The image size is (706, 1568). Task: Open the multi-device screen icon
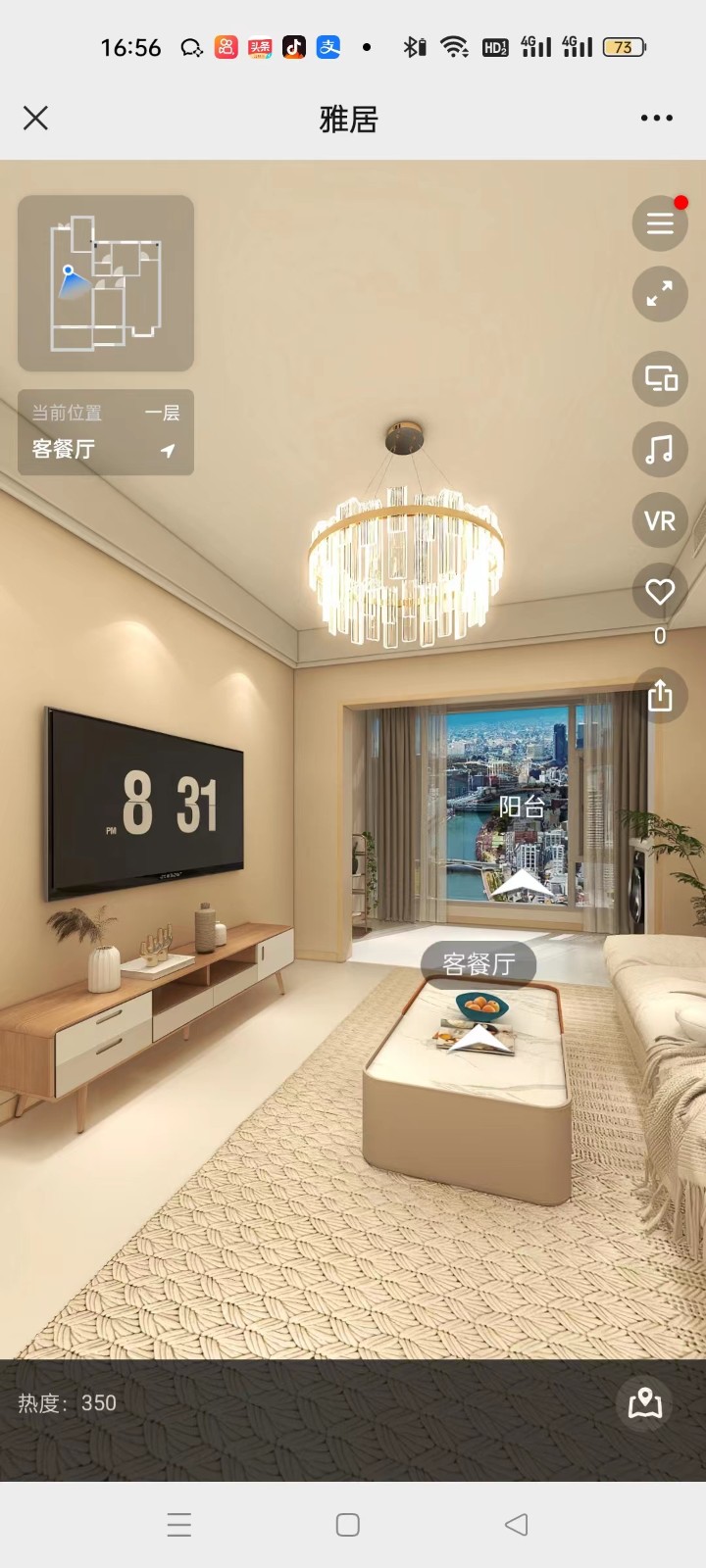tap(660, 378)
